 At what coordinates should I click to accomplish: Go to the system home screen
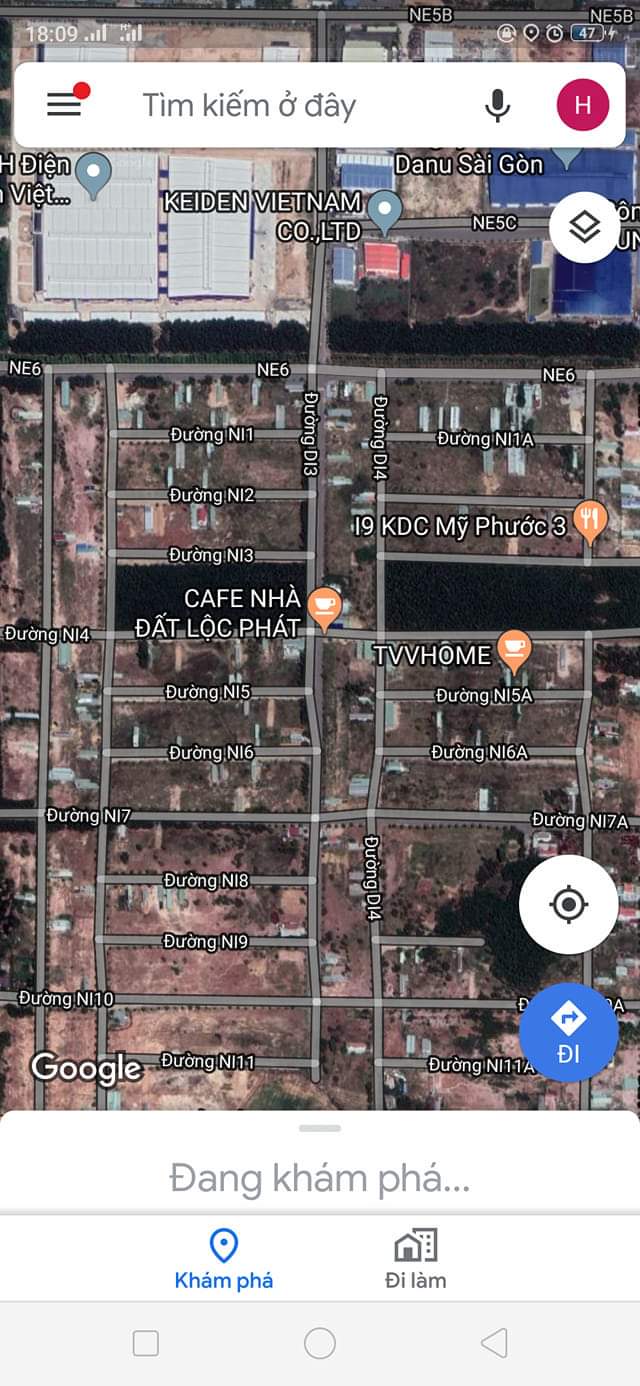coord(320,1343)
